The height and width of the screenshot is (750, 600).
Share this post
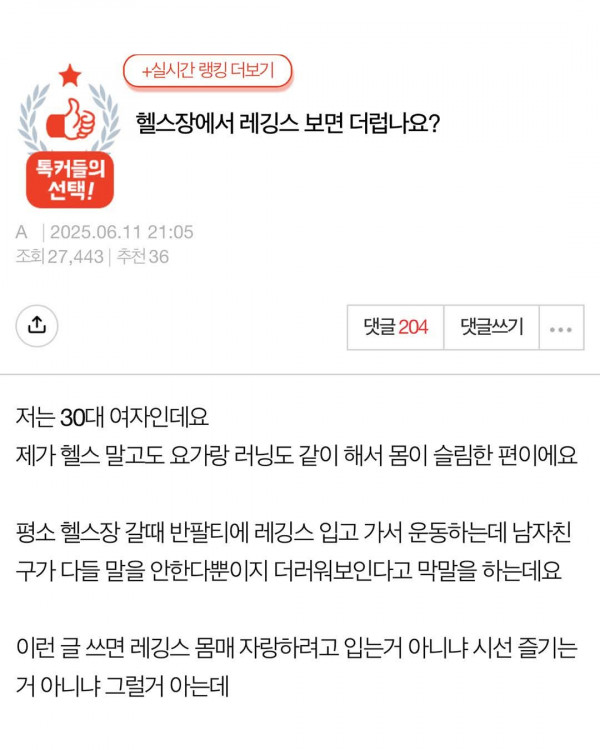click(x=37, y=325)
